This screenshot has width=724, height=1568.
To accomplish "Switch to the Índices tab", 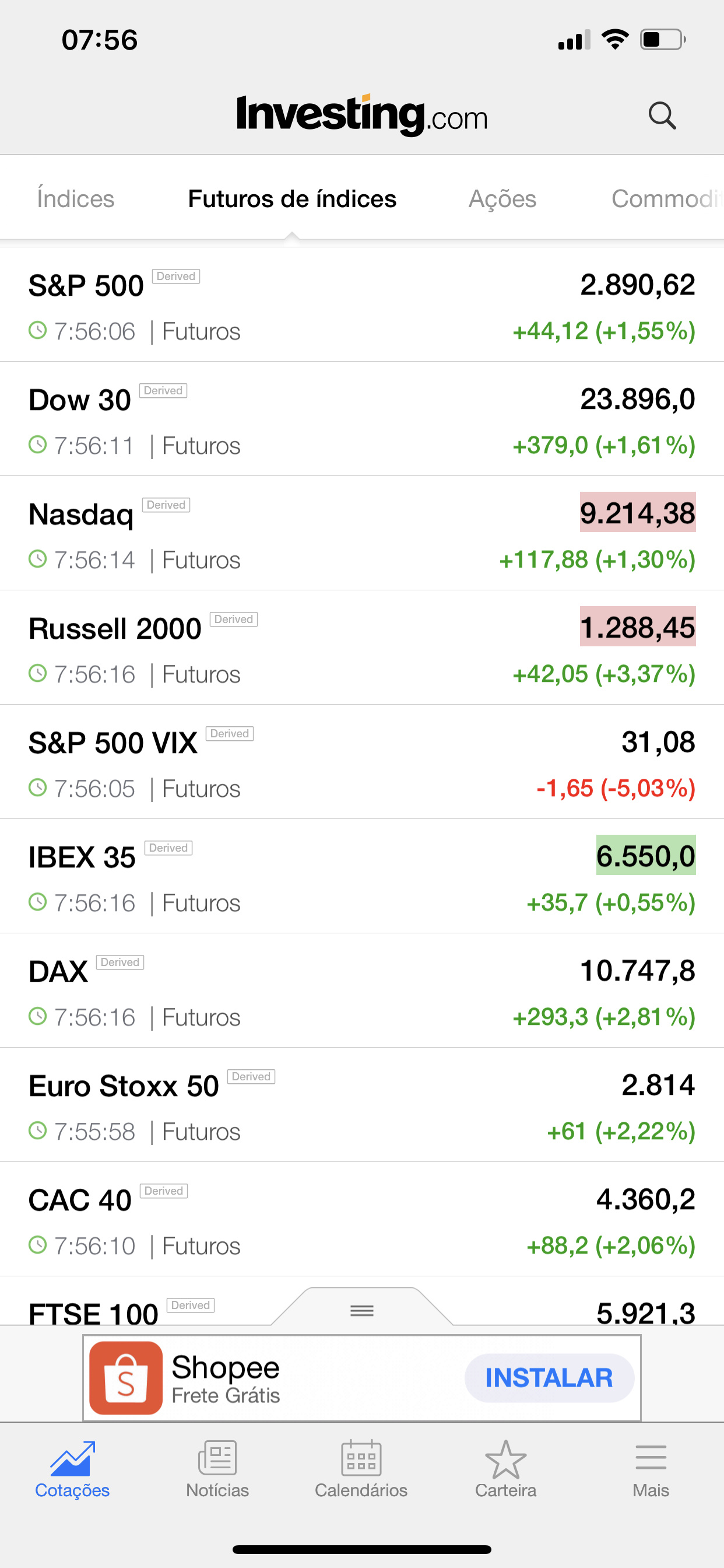I will click(75, 199).
